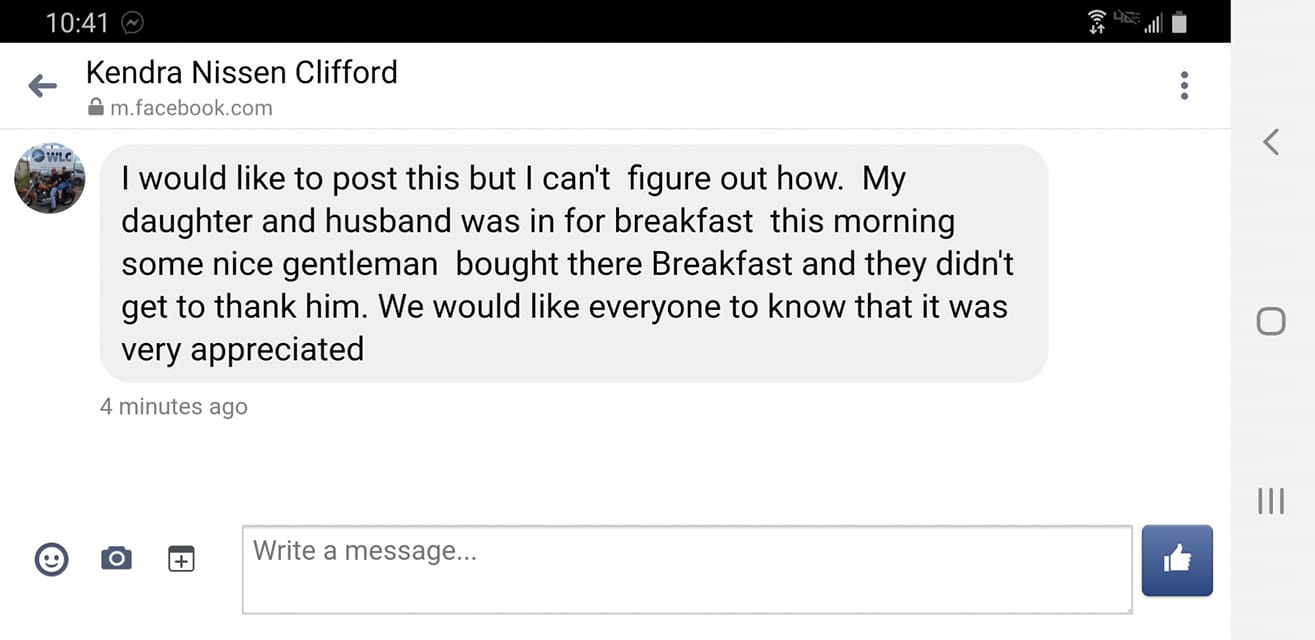Focus the Write a message field
The width and height of the screenshot is (1315, 640).
pos(686,569)
